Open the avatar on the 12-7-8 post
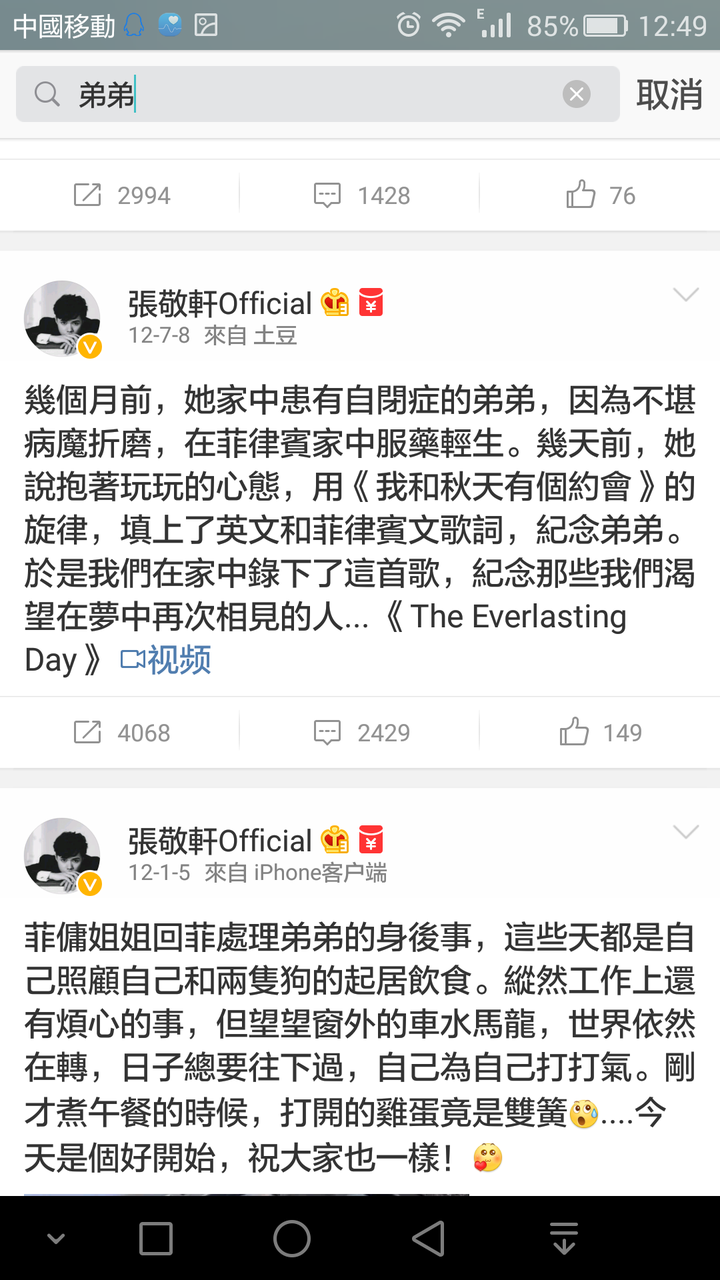This screenshot has height=1280, width=720. pyautogui.click(x=62, y=319)
